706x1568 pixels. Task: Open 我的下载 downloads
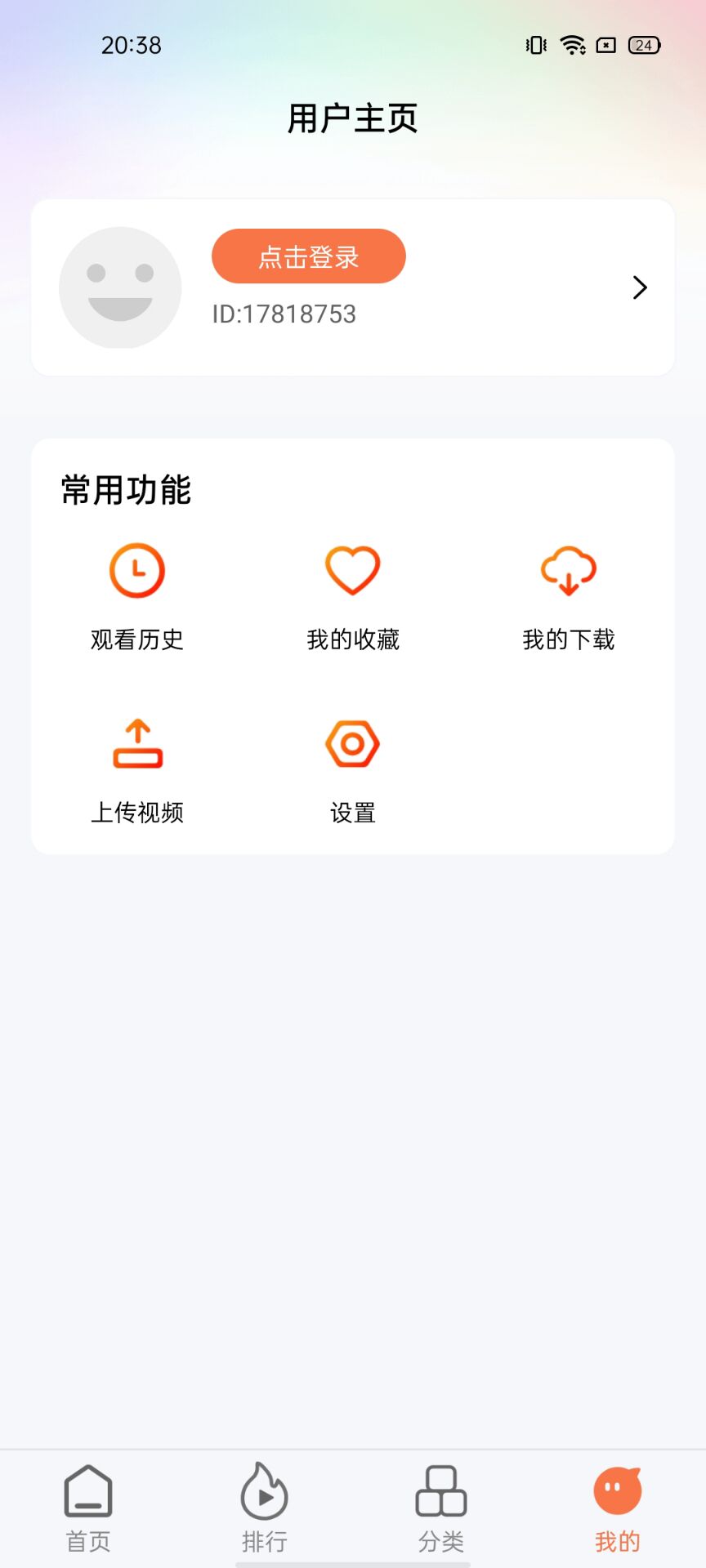click(x=569, y=598)
